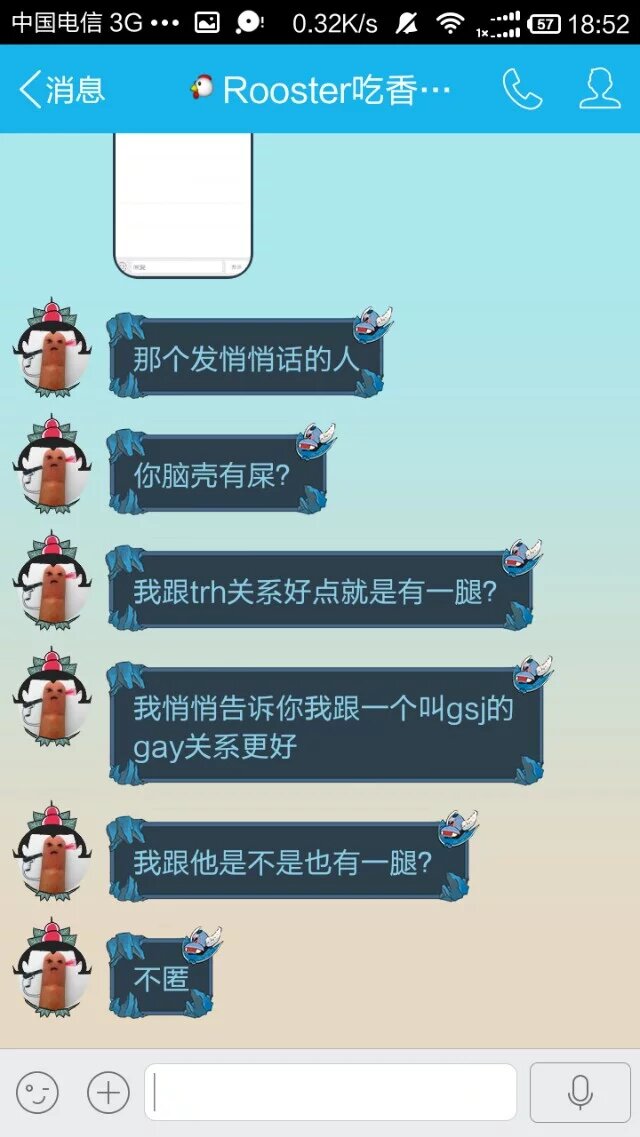The height and width of the screenshot is (1137, 640).
Task: Focus the message text field
Action: click(x=330, y=1092)
